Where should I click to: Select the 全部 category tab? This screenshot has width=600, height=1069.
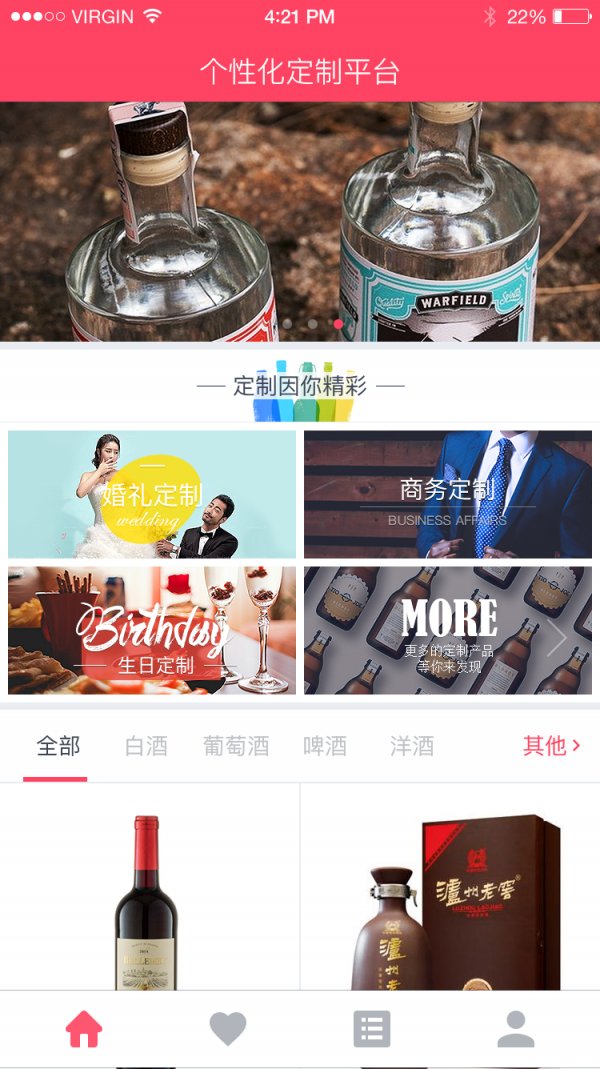pyautogui.click(x=57, y=746)
